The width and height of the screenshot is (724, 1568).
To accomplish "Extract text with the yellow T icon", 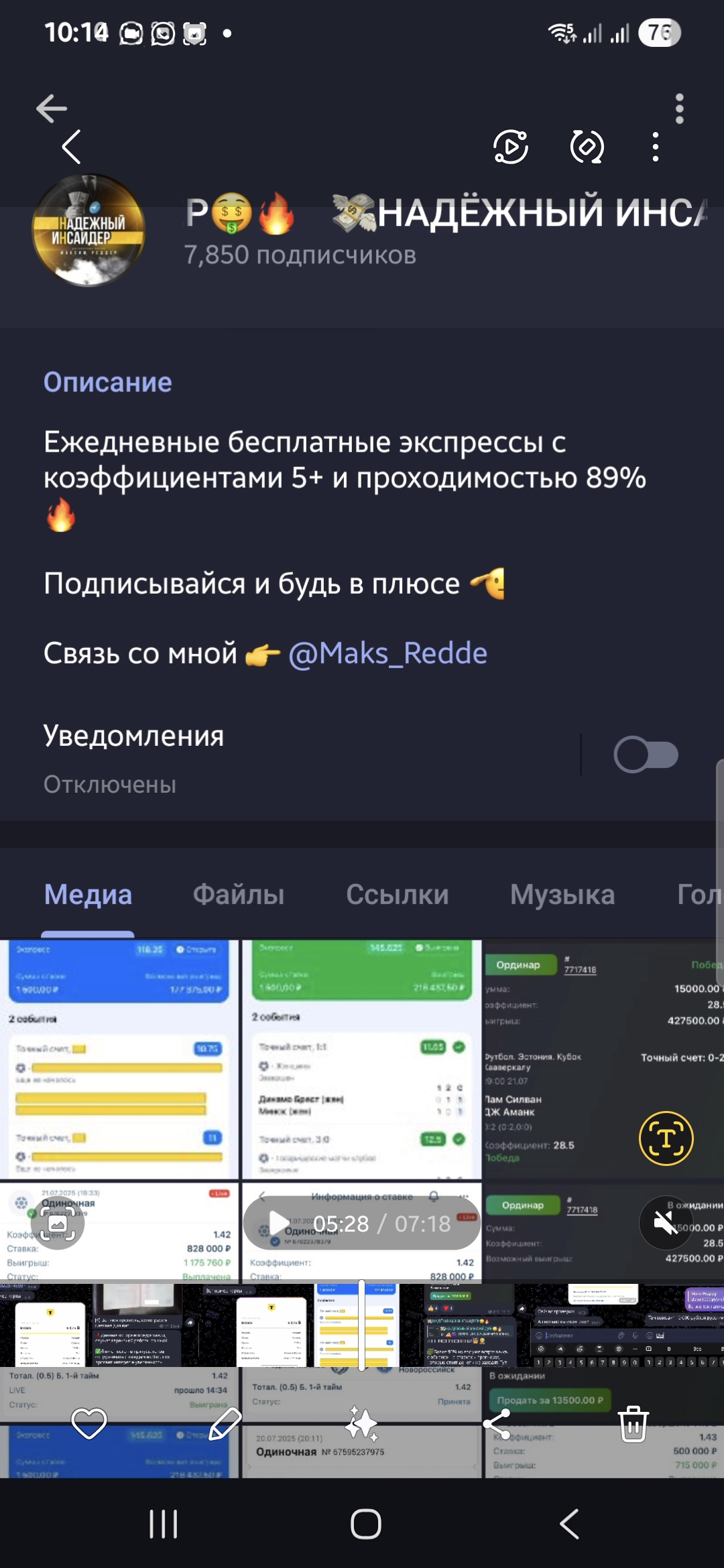I will pyautogui.click(x=666, y=1138).
